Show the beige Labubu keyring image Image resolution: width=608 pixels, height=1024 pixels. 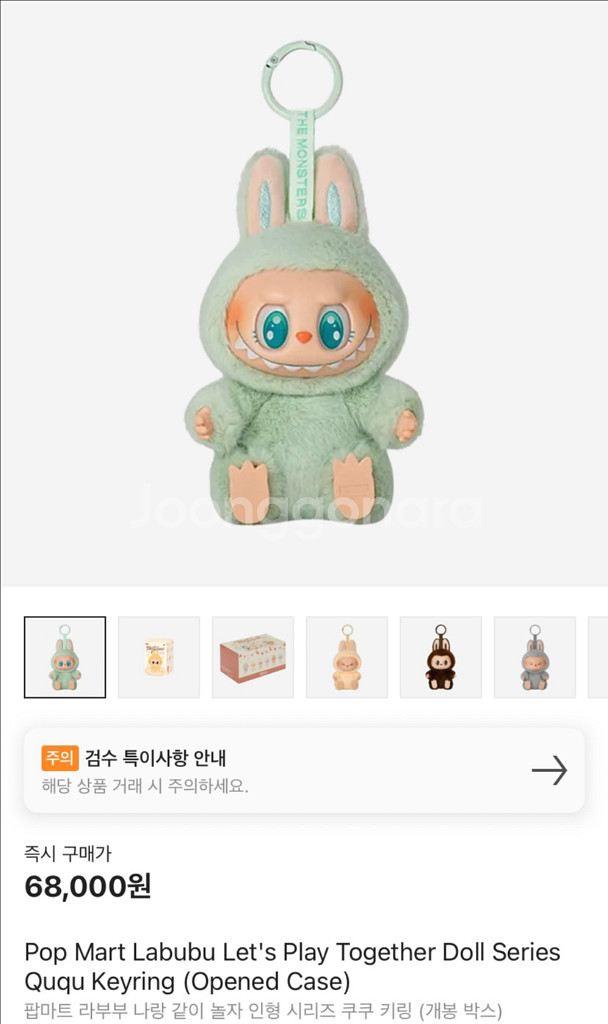[347, 657]
